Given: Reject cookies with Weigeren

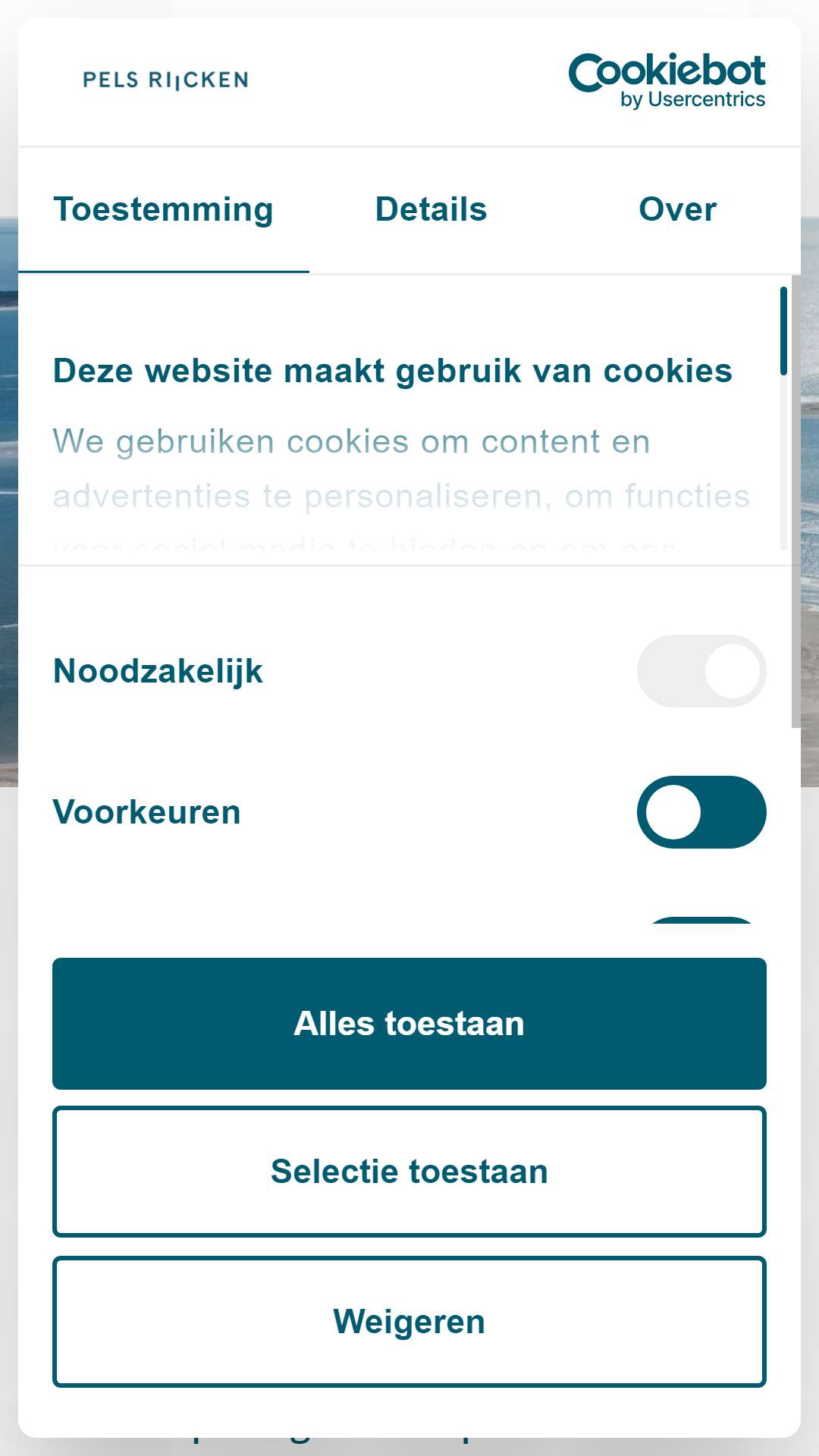Looking at the screenshot, I should click(409, 1322).
